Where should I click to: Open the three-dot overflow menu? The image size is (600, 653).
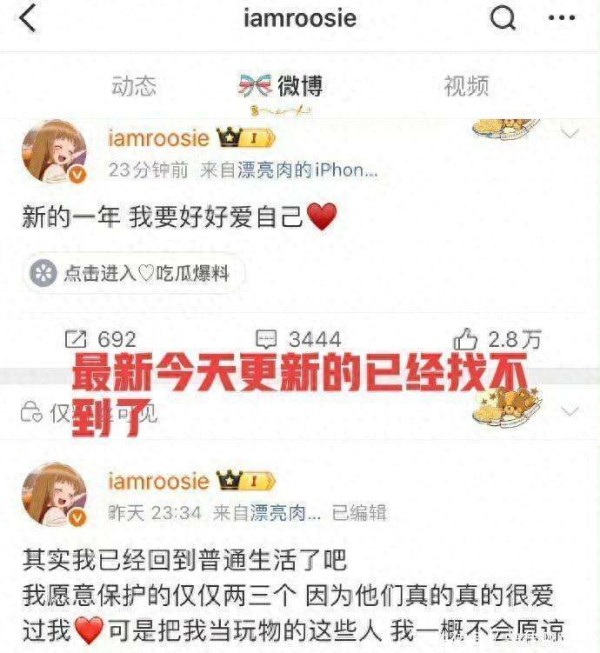(561, 18)
